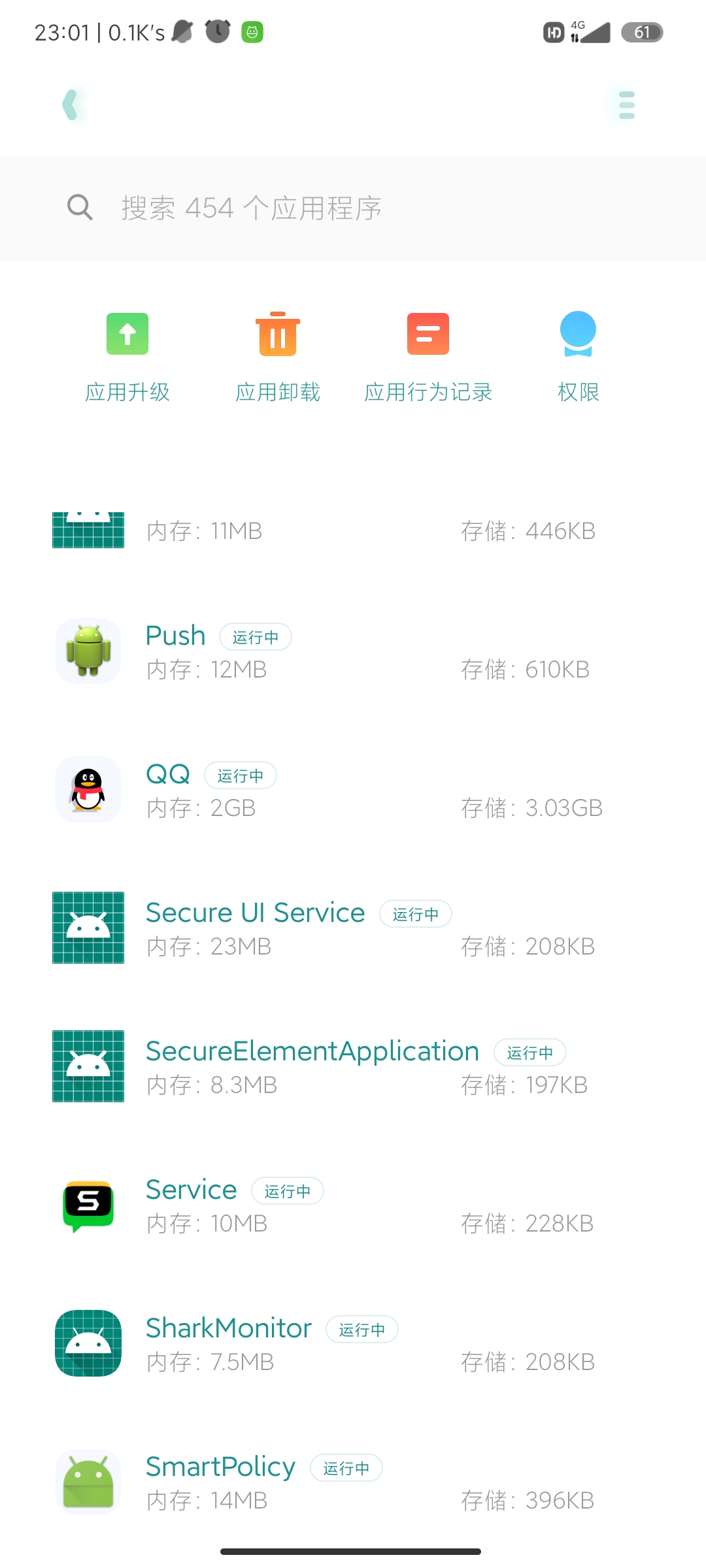Select the Secure UI Service row
The image size is (706, 1568).
tap(353, 928)
